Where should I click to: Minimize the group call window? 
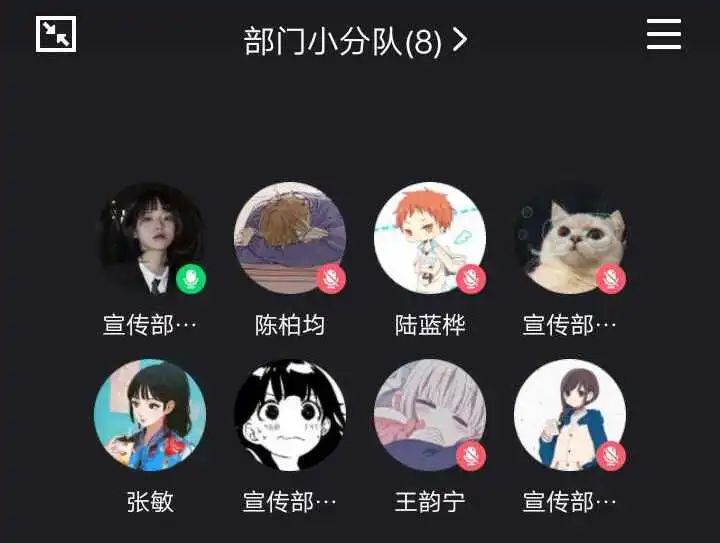56,35
